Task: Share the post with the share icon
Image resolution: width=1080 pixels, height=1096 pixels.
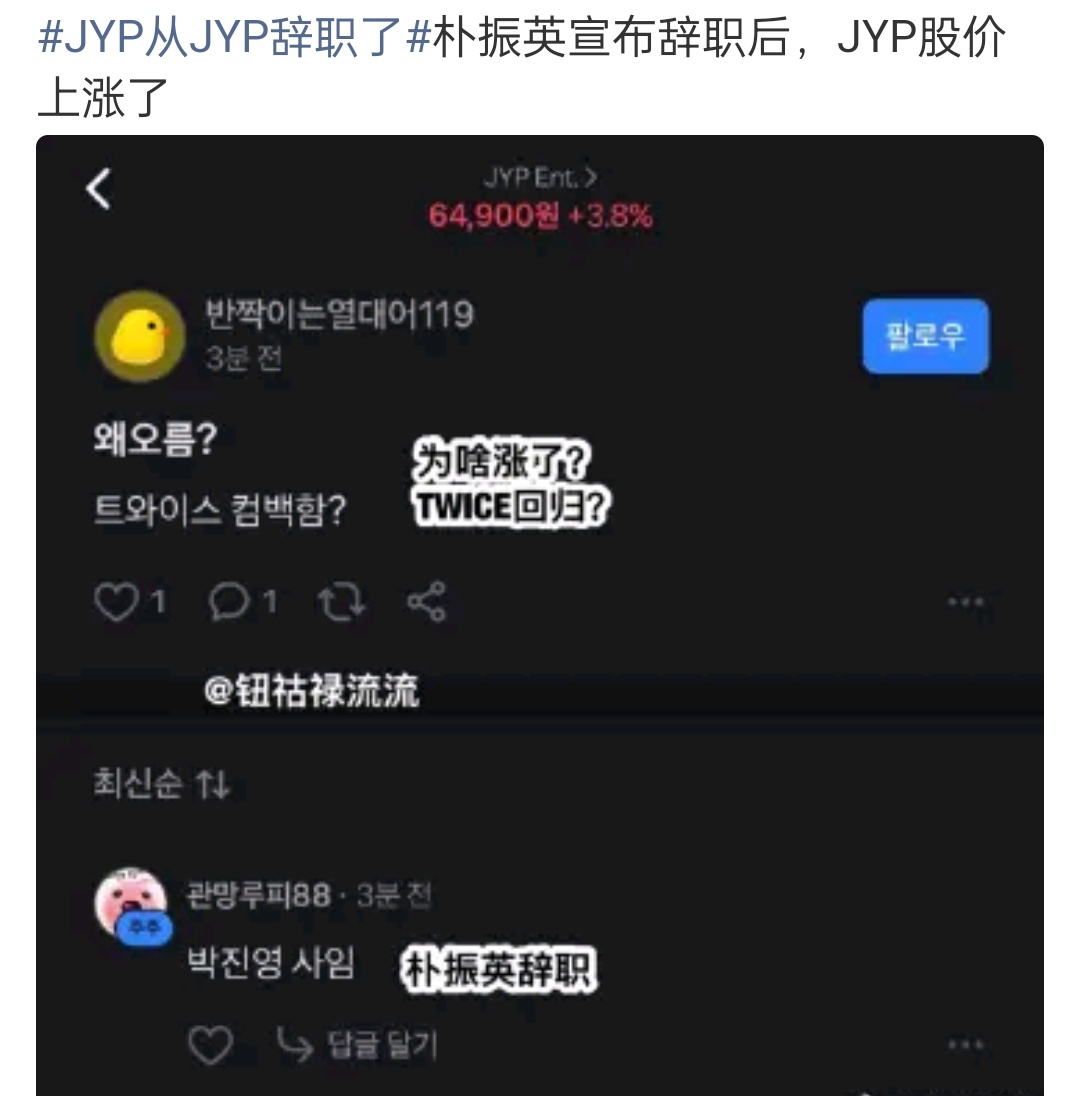Action: [x=429, y=600]
